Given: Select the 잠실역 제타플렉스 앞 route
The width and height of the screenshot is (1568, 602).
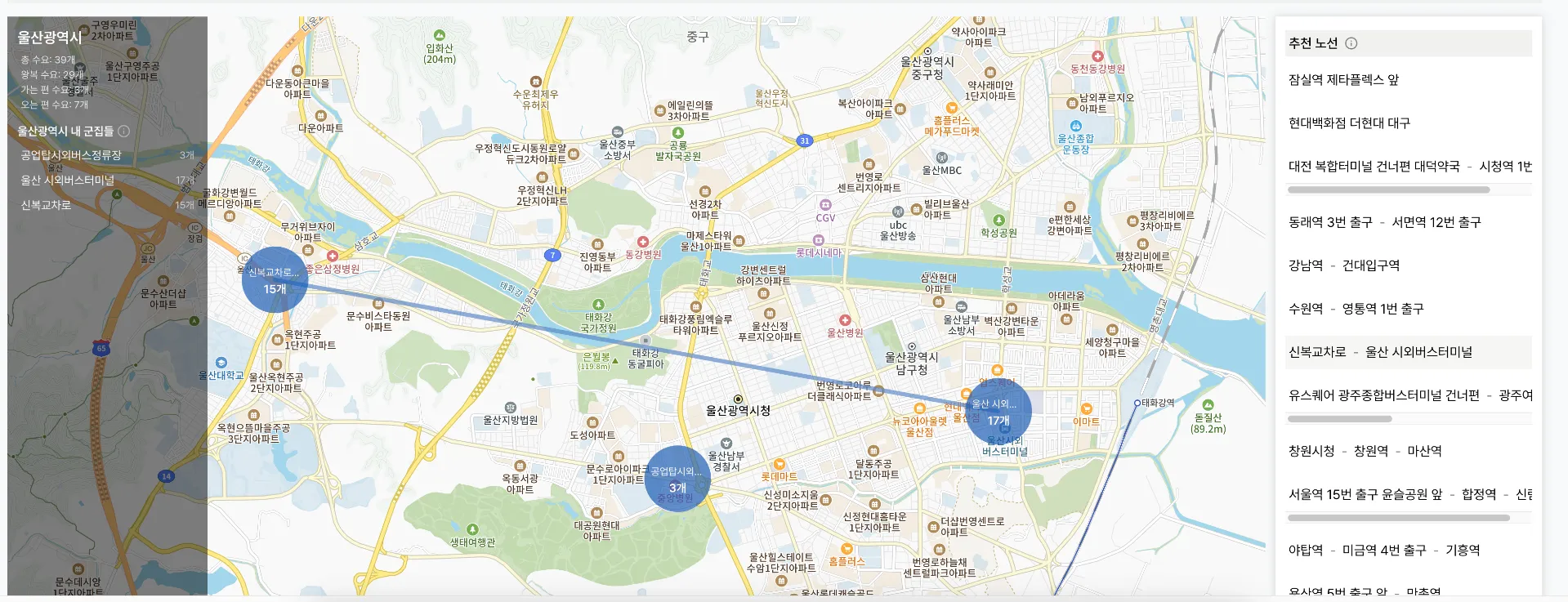Looking at the screenshot, I should [1343, 80].
